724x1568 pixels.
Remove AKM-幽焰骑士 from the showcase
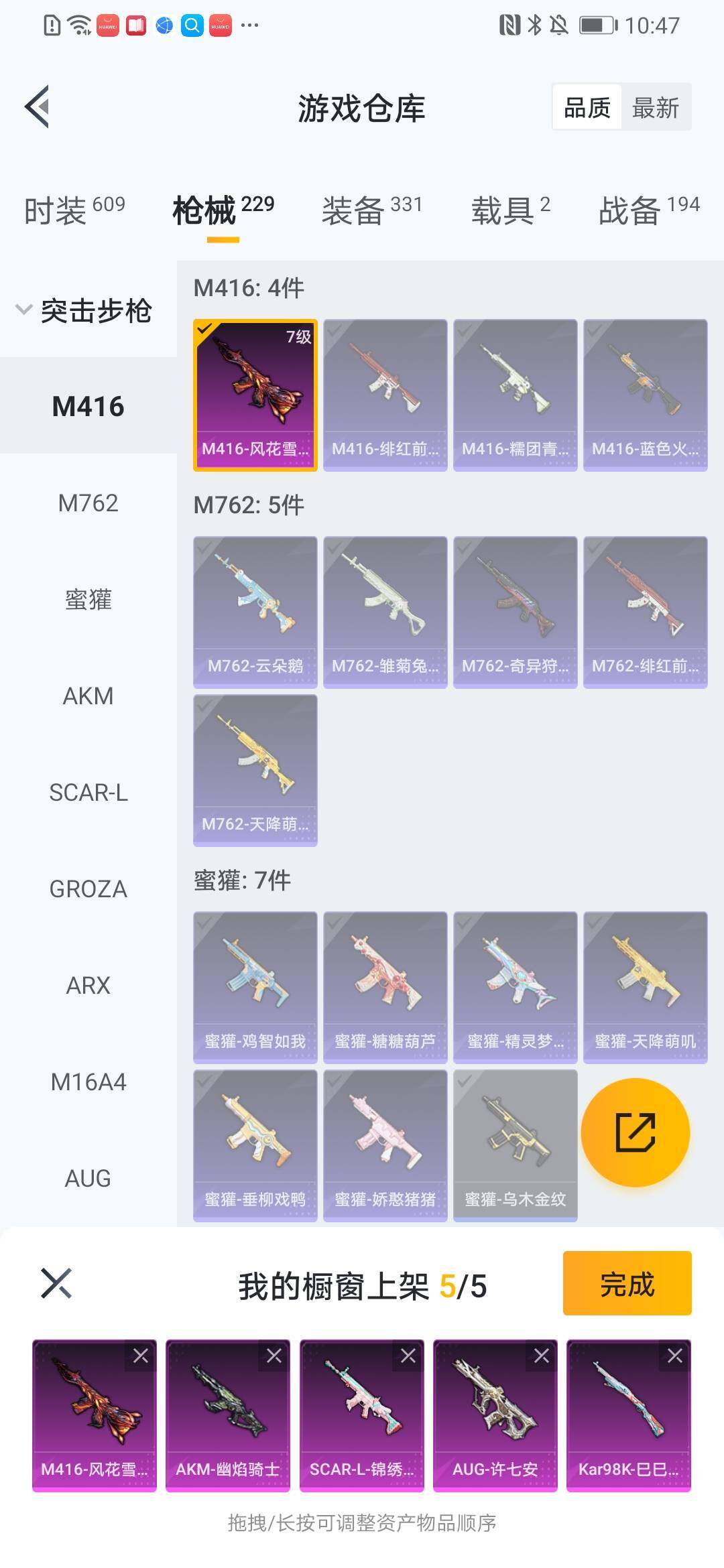(x=274, y=1356)
